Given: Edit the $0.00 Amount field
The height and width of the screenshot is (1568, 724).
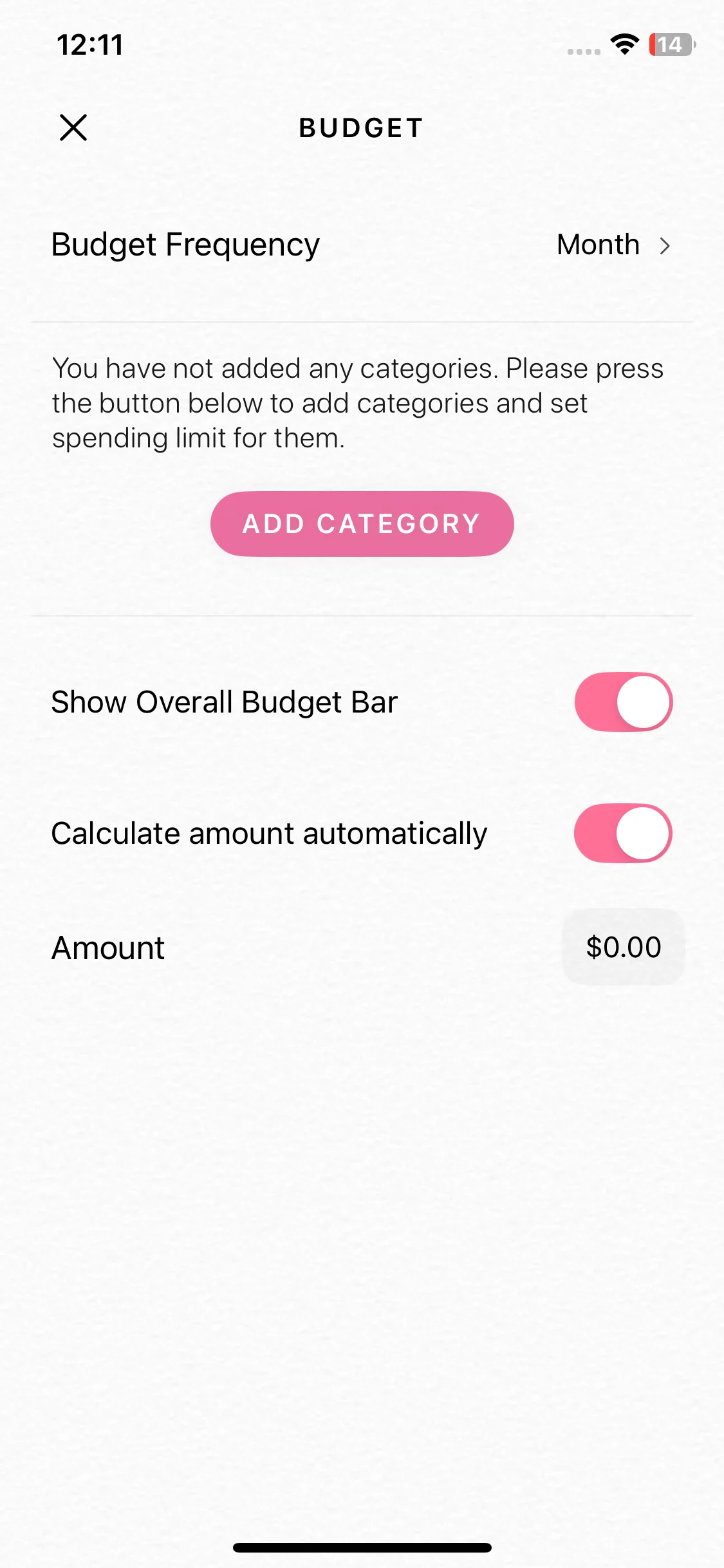Looking at the screenshot, I should (x=623, y=947).
